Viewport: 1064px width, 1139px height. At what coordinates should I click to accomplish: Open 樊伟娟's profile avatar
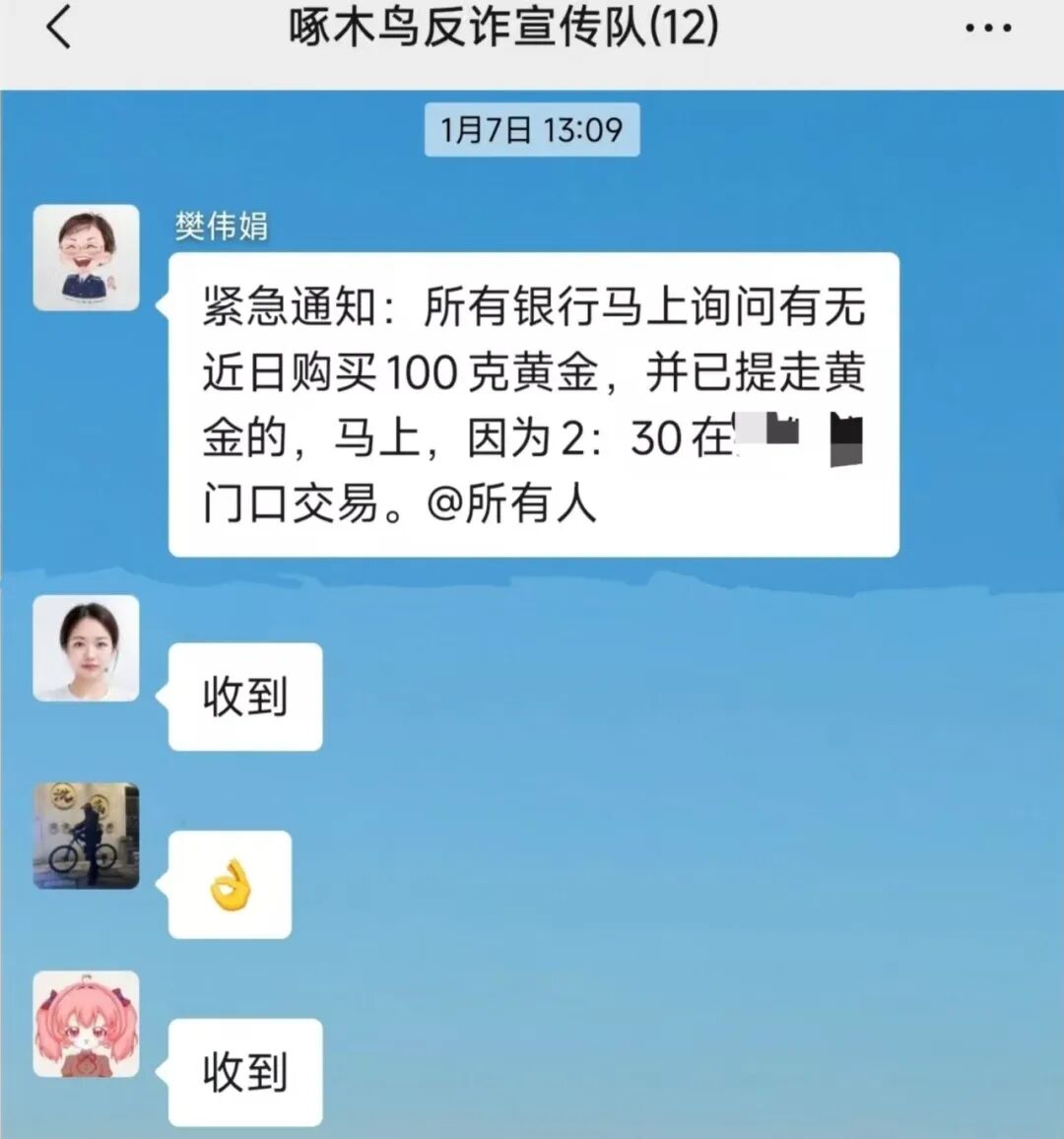coord(87,258)
